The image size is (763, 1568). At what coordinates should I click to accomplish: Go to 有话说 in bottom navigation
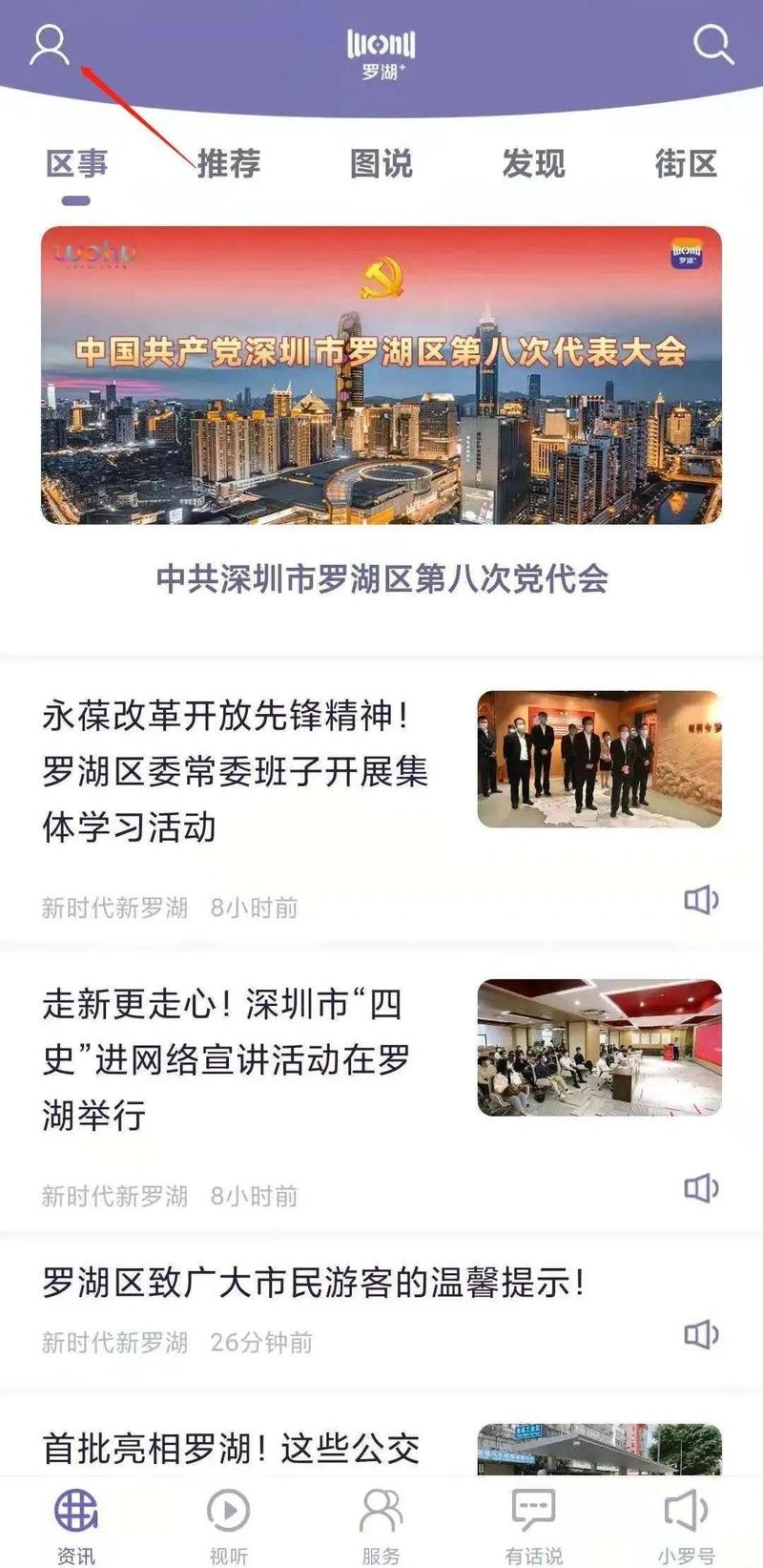(533, 1525)
